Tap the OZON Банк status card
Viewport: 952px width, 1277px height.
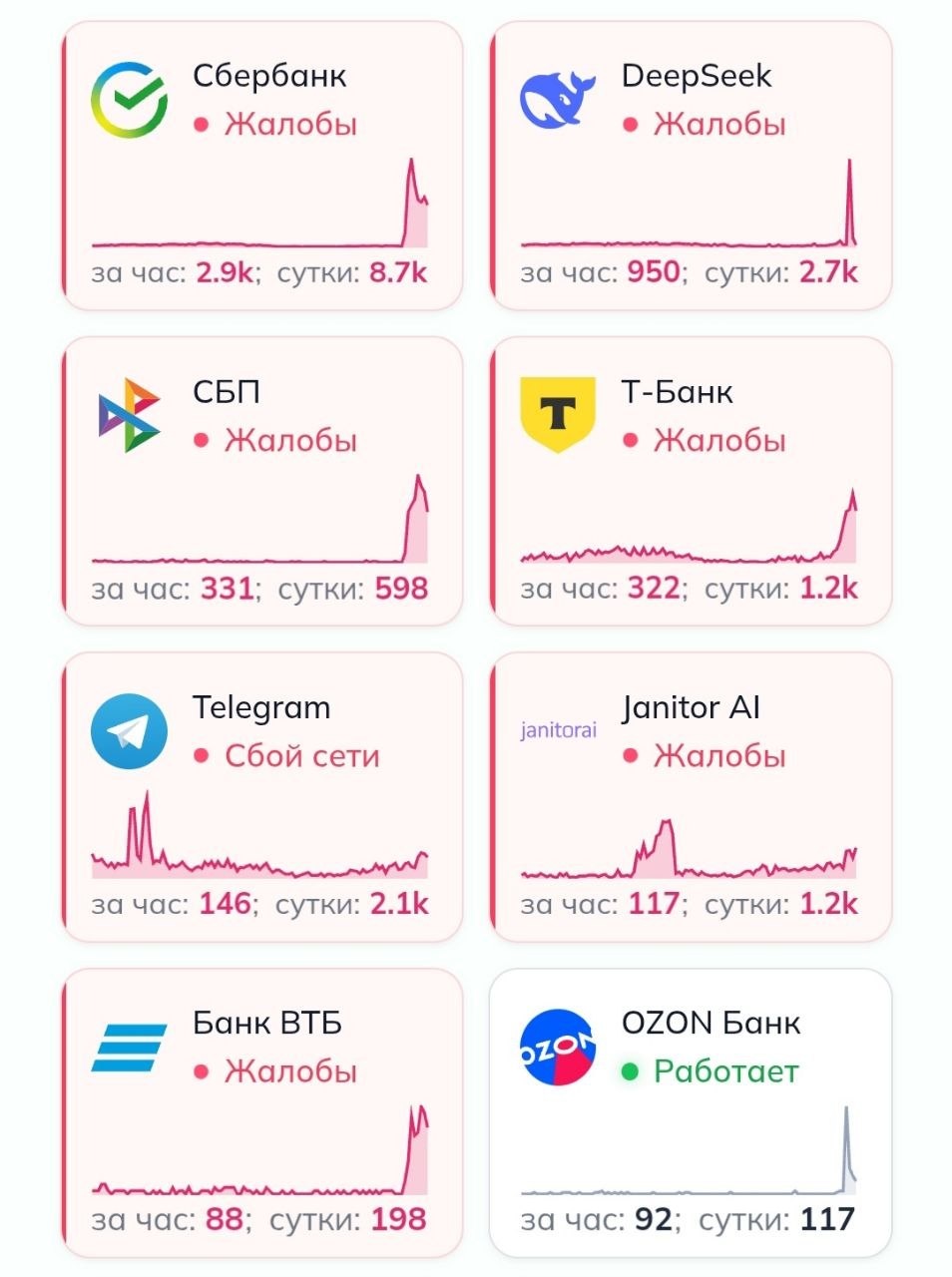click(691, 1112)
